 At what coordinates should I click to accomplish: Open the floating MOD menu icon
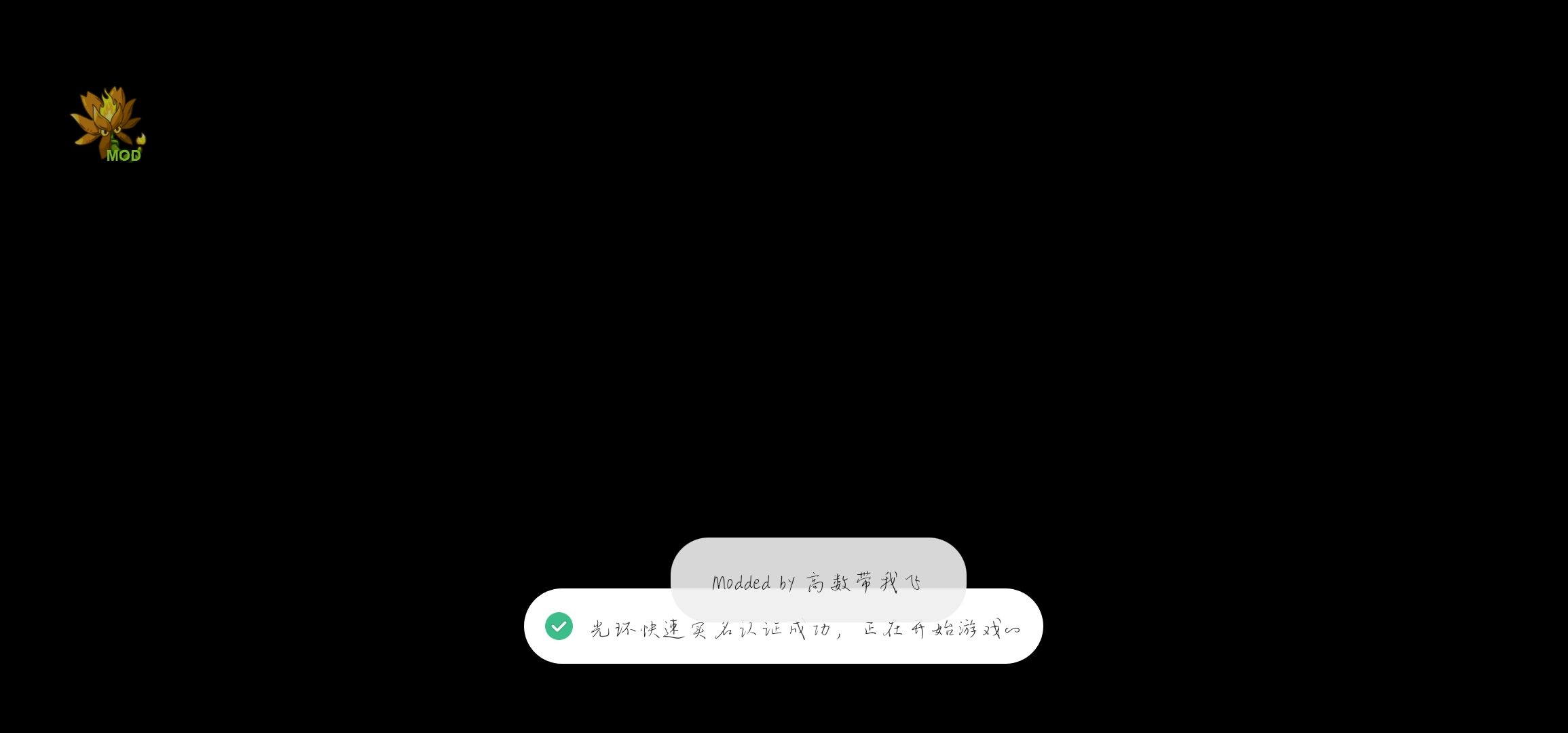(109, 124)
